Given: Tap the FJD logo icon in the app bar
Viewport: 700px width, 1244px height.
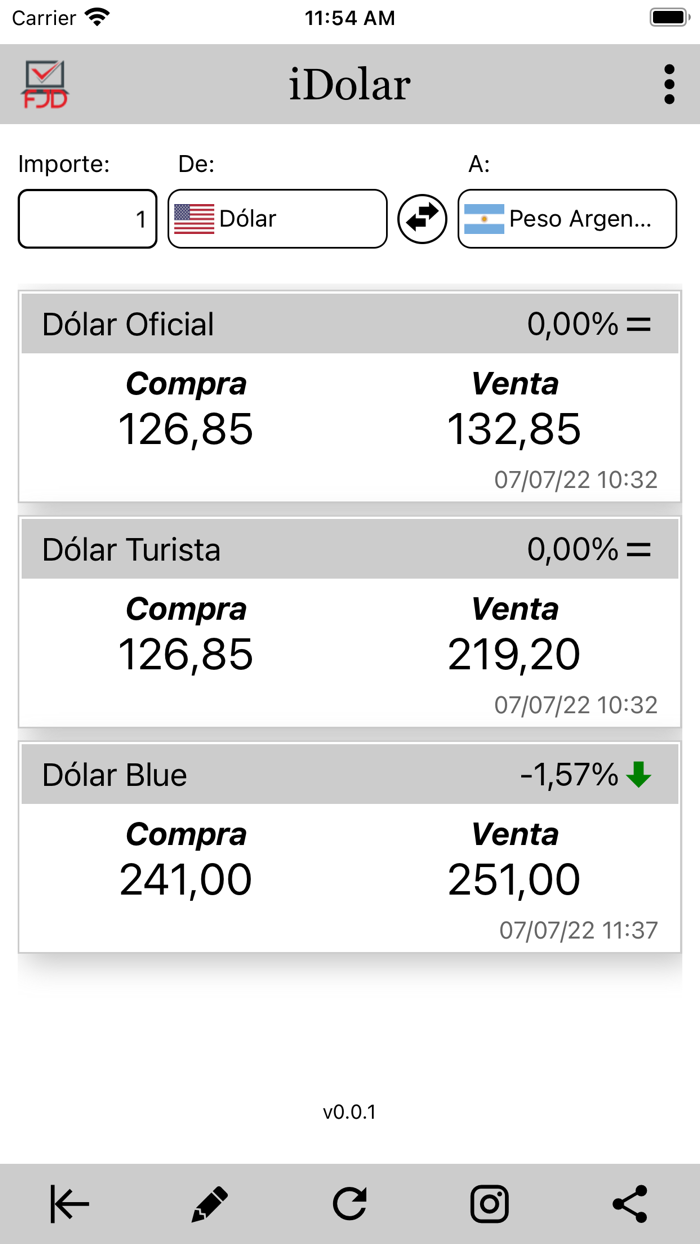Looking at the screenshot, I should coord(45,85).
